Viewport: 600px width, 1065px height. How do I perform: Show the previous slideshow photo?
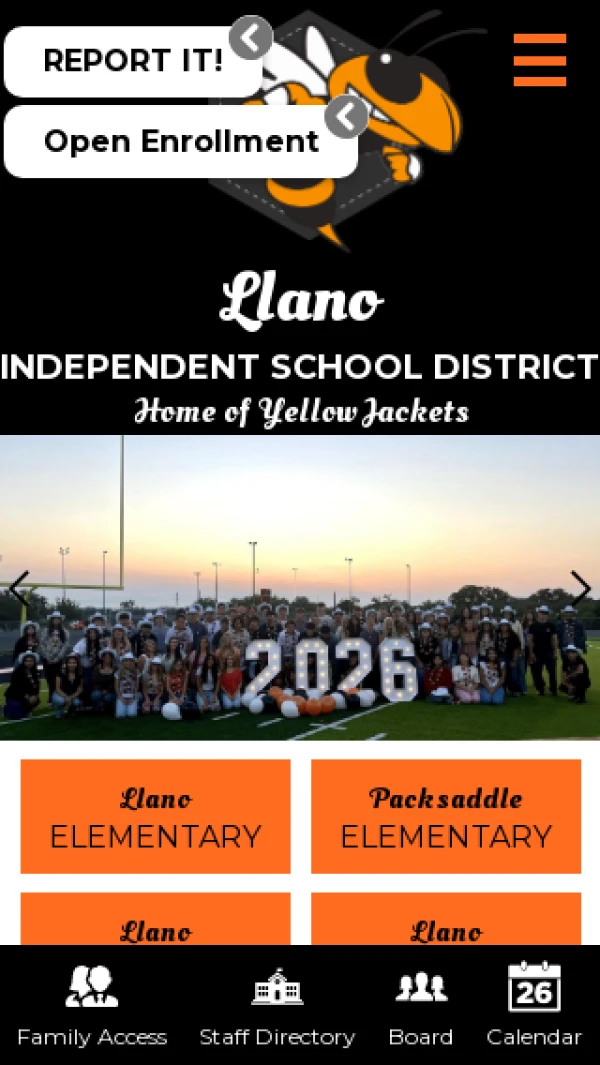pyautogui.click(x=19, y=589)
